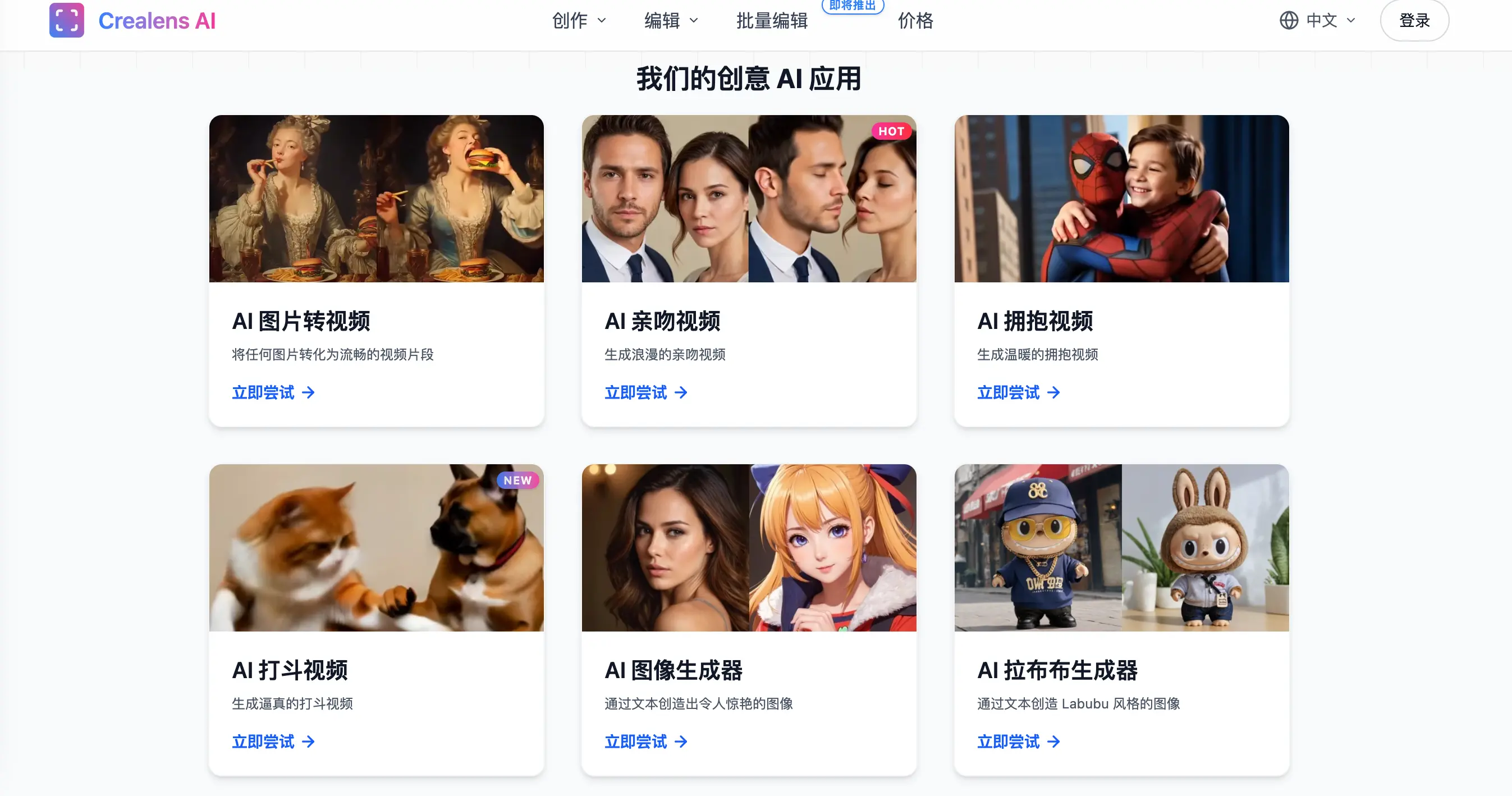
Task: Open the 批量编辑 page
Action: click(x=772, y=21)
